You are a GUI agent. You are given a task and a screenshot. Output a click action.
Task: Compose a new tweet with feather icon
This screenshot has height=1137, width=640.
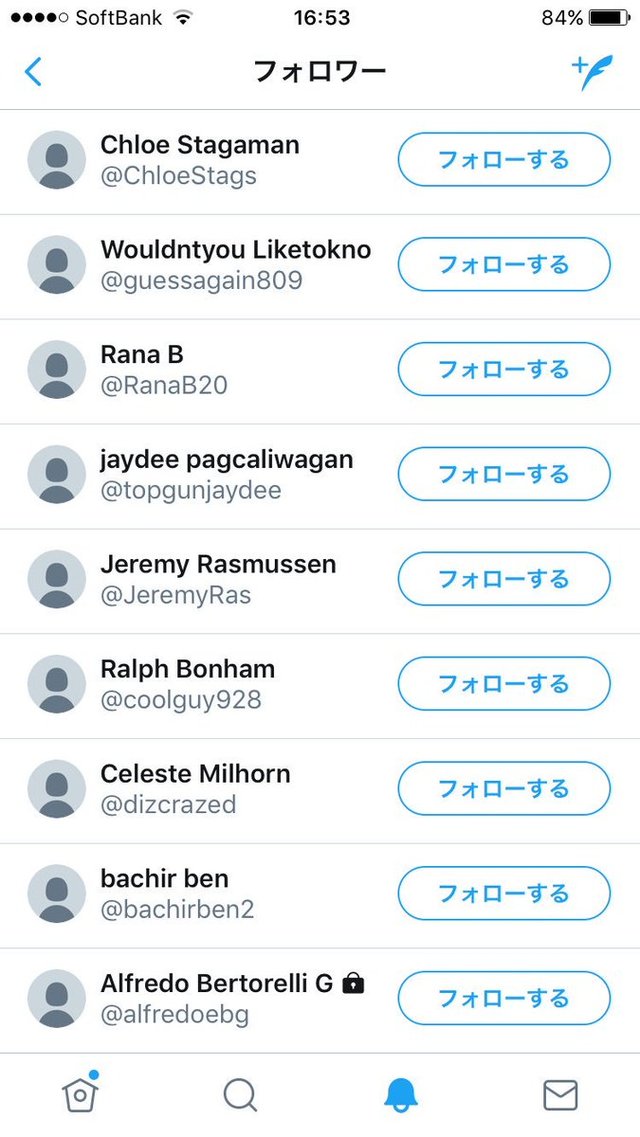click(x=592, y=72)
